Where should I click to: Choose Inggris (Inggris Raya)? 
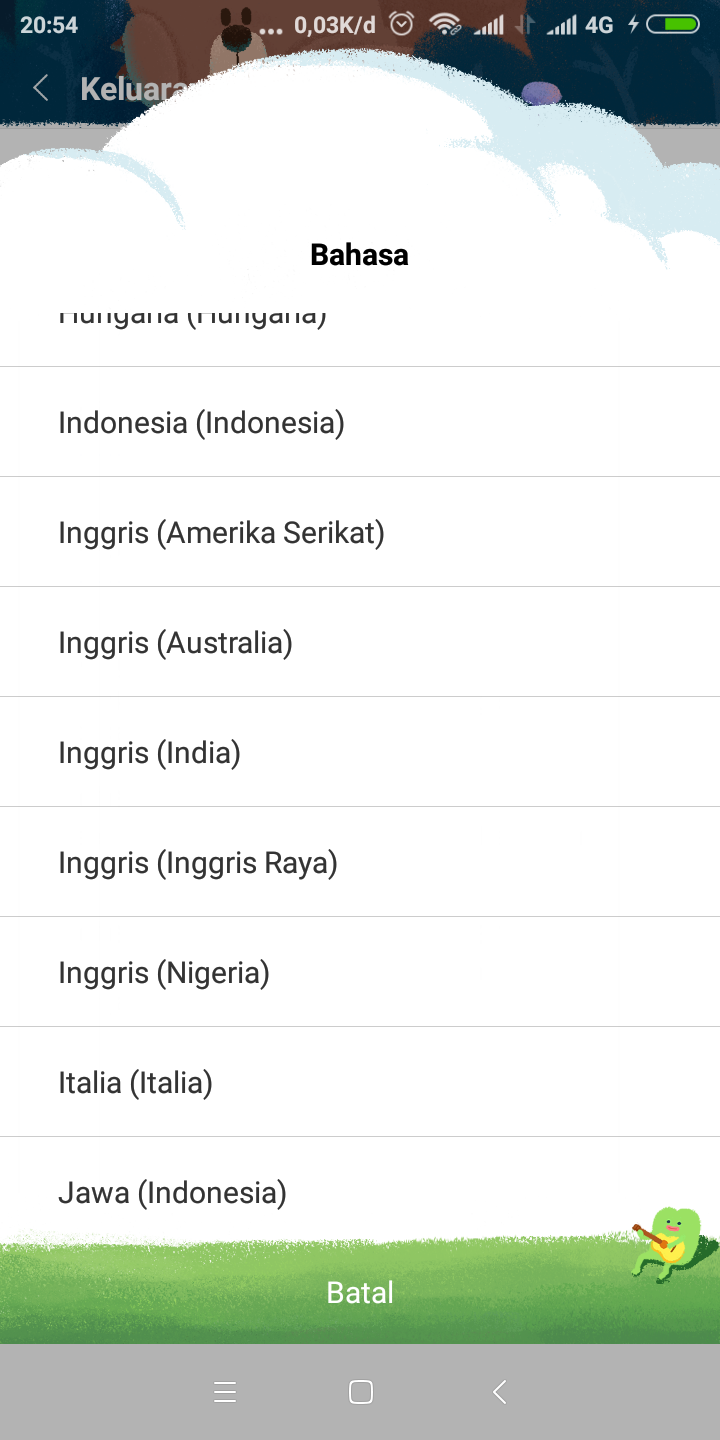(198, 862)
